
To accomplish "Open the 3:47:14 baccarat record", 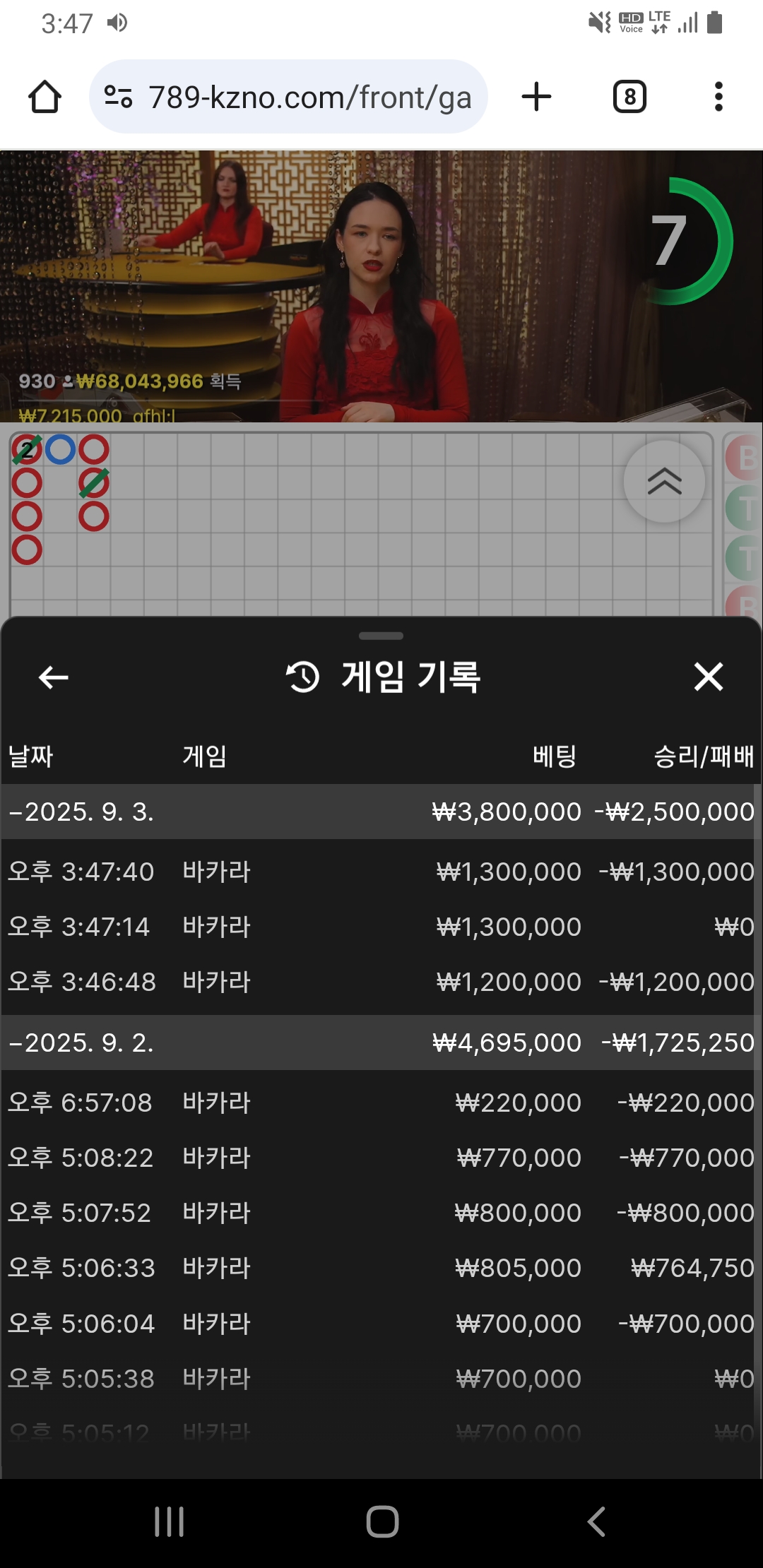I will 380,927.
